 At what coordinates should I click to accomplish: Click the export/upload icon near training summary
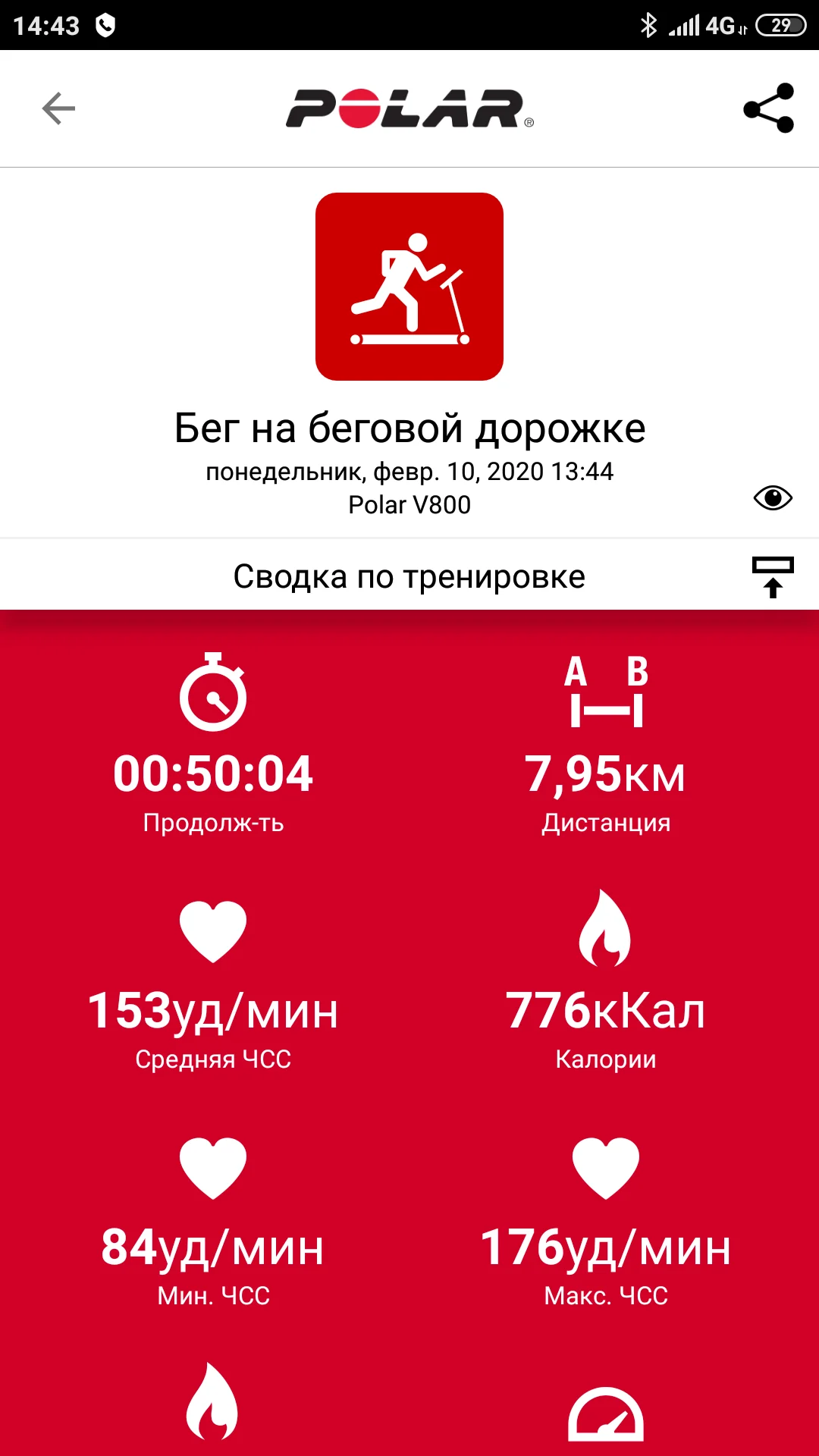click(x=773, y=576)
